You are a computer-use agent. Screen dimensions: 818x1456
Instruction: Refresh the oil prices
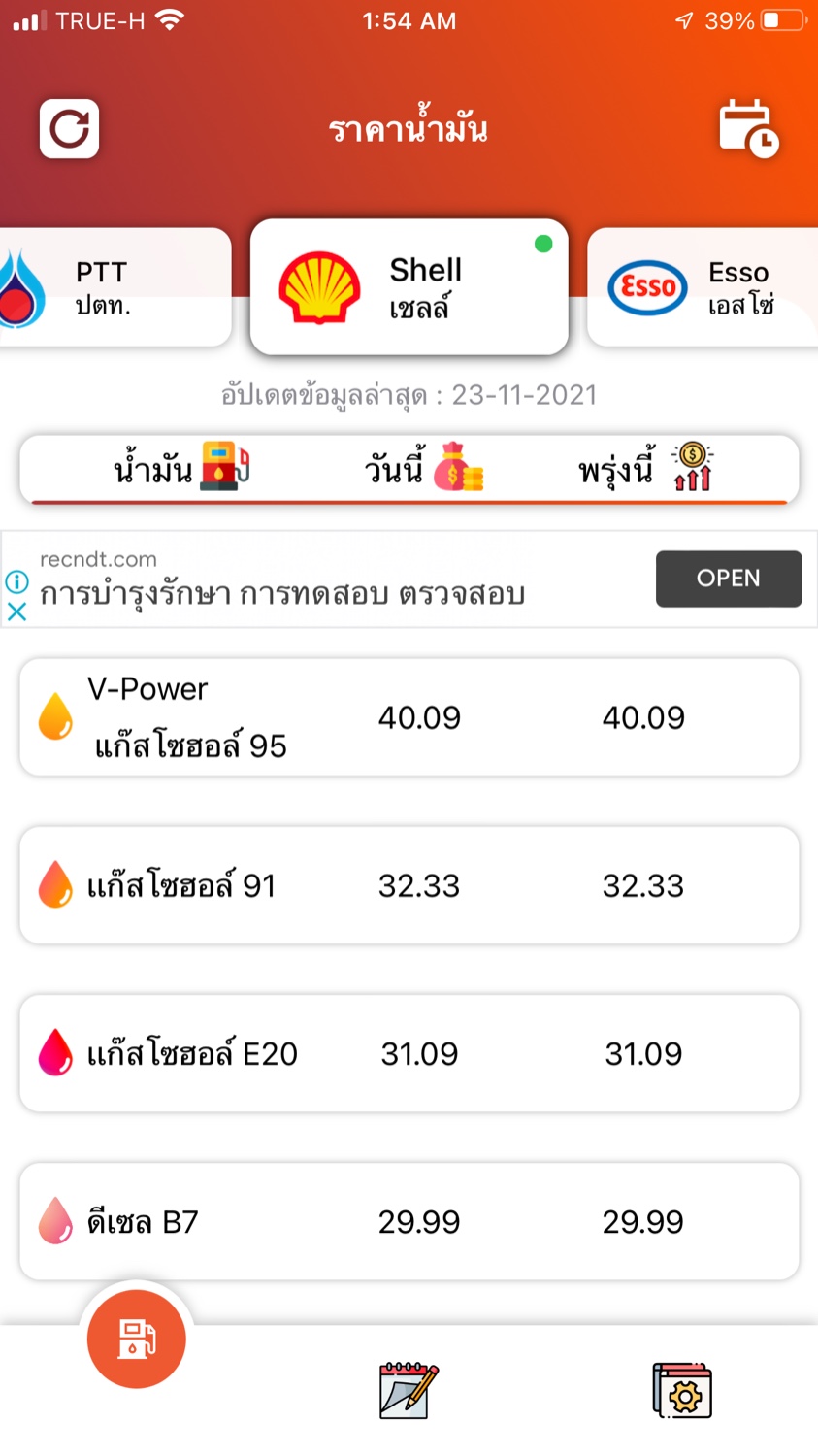(x=69, y=128)
